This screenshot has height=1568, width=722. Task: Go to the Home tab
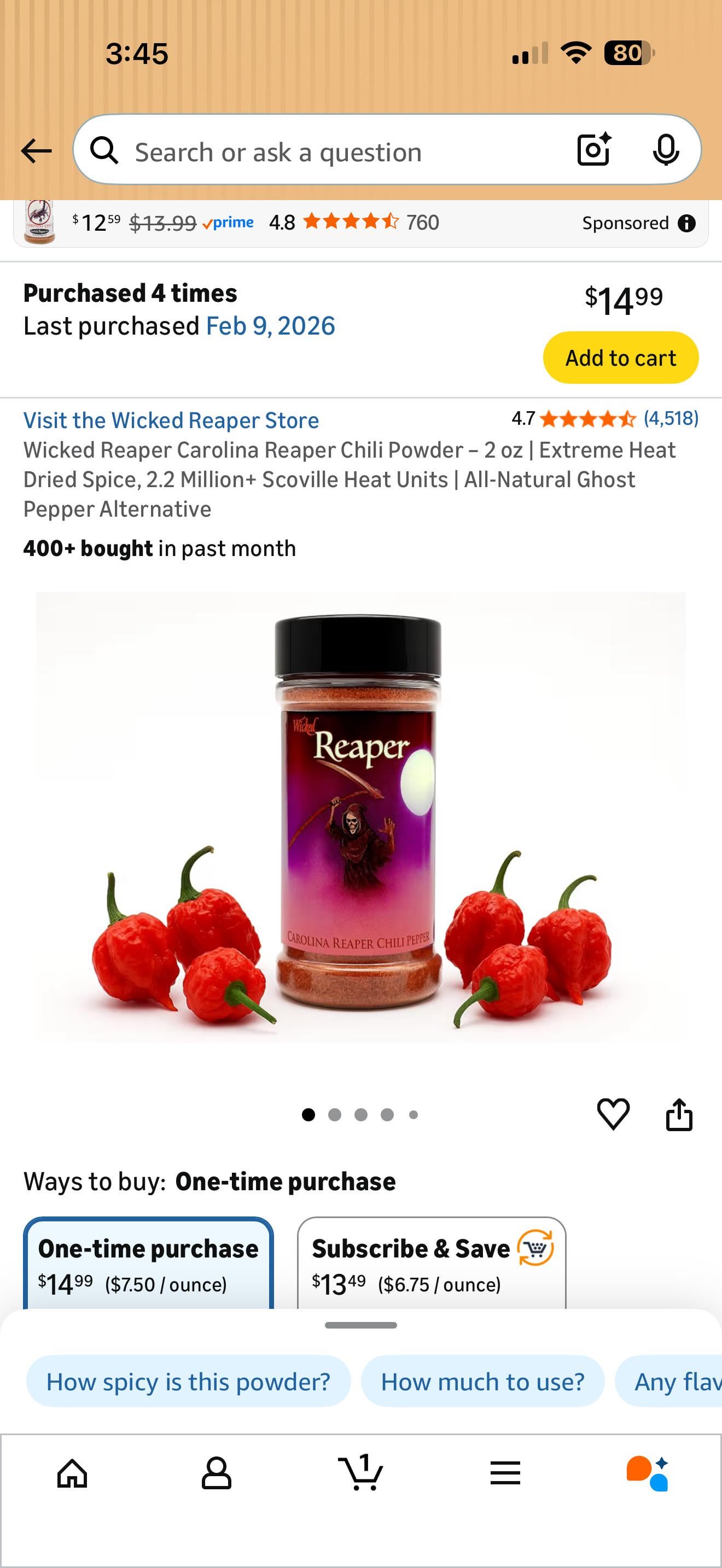pyautogui.click(x=72, y=1473)
